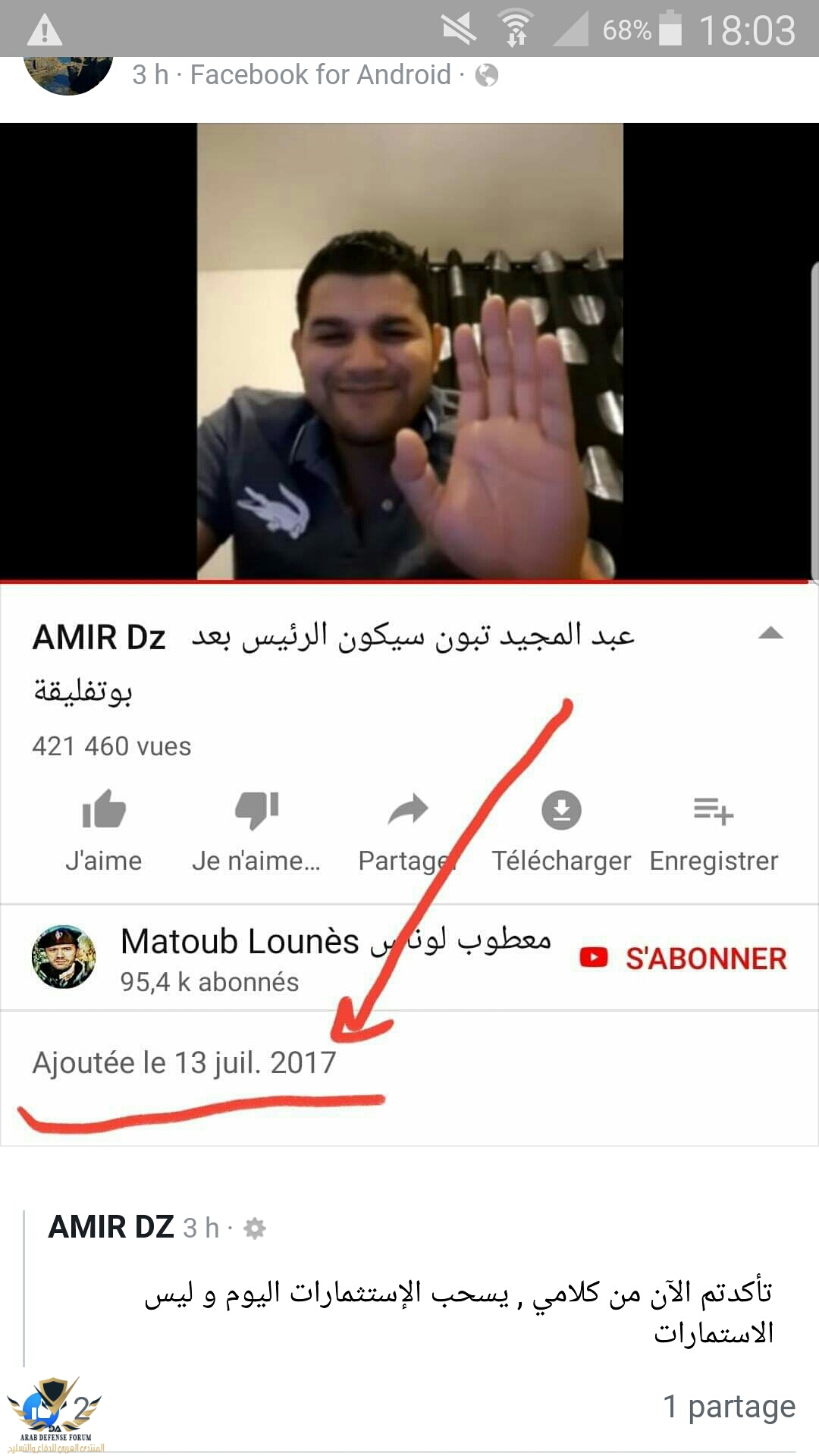
Task: View the 1 partage shares list
Action: coord(729,1407)
